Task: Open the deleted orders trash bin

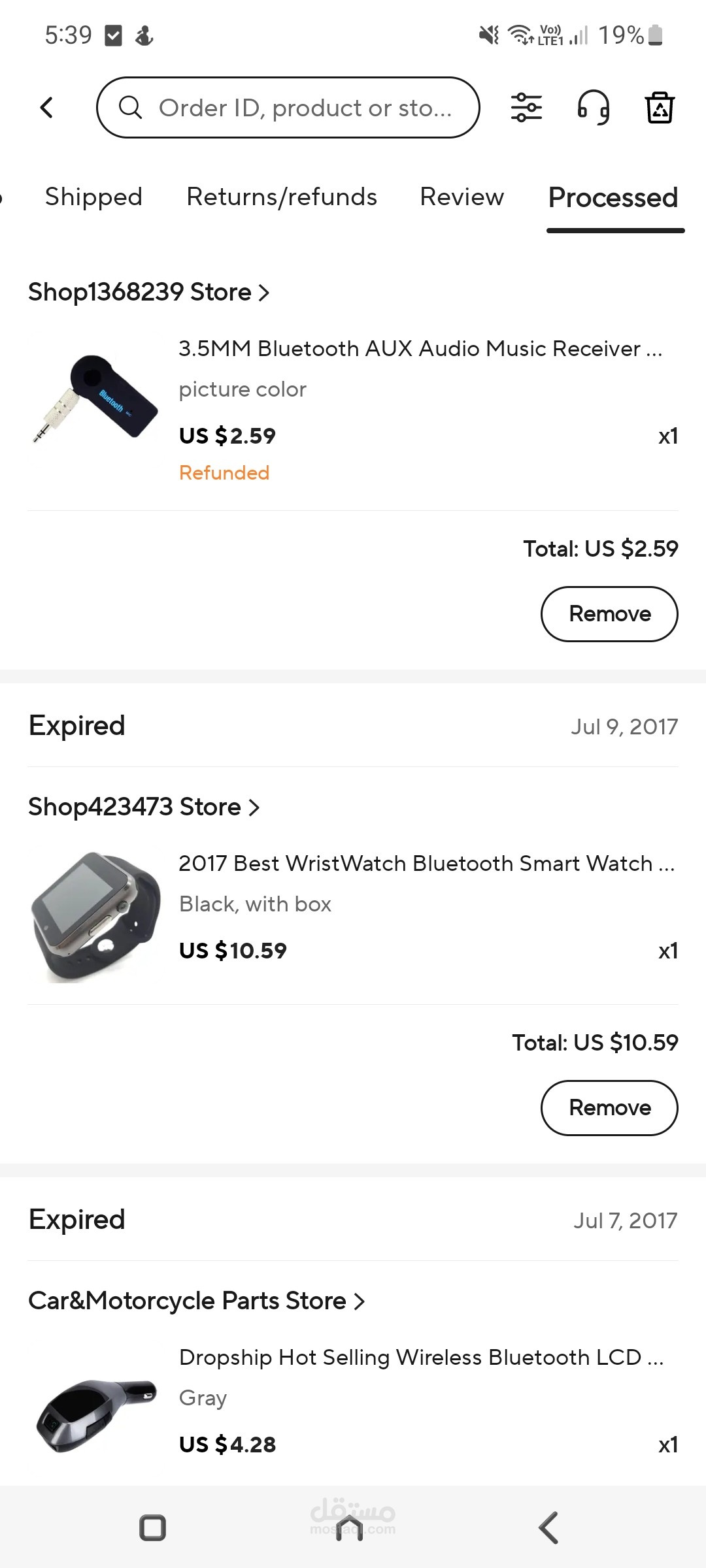Action: pyautogui.click(x=660, y=108)
